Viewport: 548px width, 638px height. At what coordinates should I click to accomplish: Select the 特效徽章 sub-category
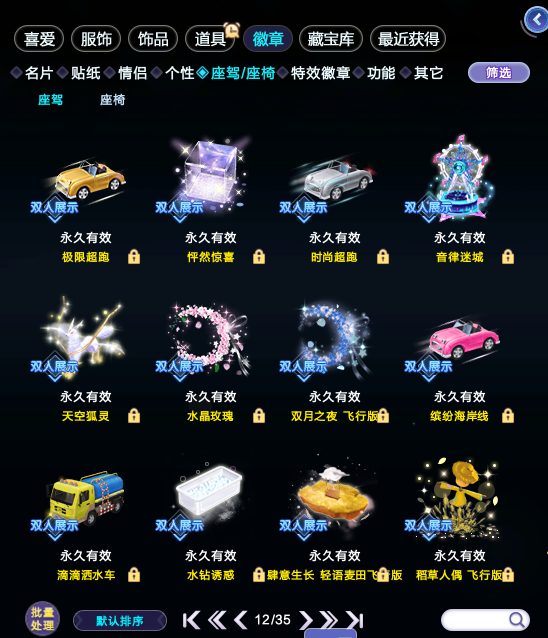tap(320, 73)
